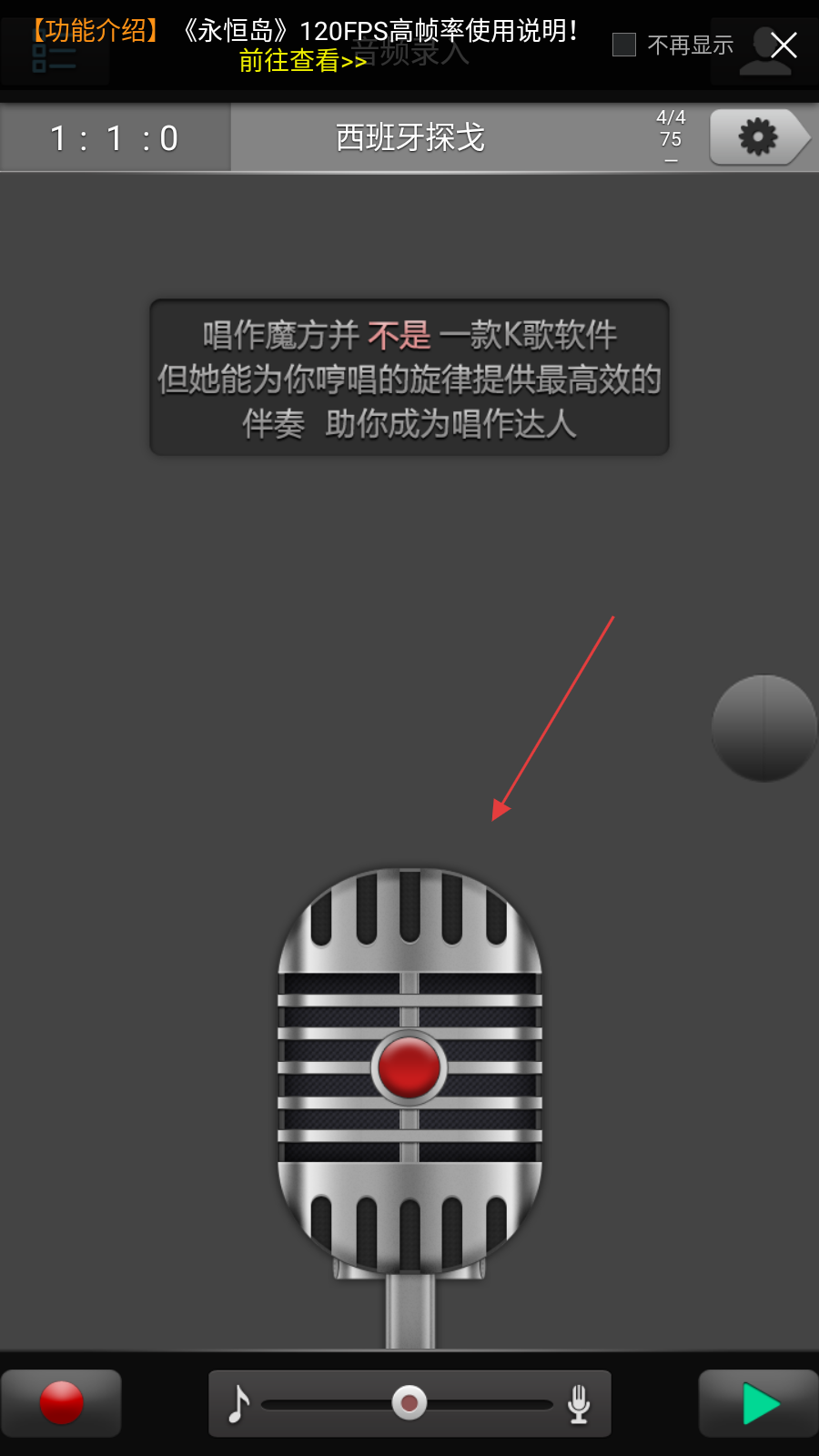The height and width of the screenshot is (1456, 819).
Task: Tap the round gray knob on the right
Action: coord(763,728)
